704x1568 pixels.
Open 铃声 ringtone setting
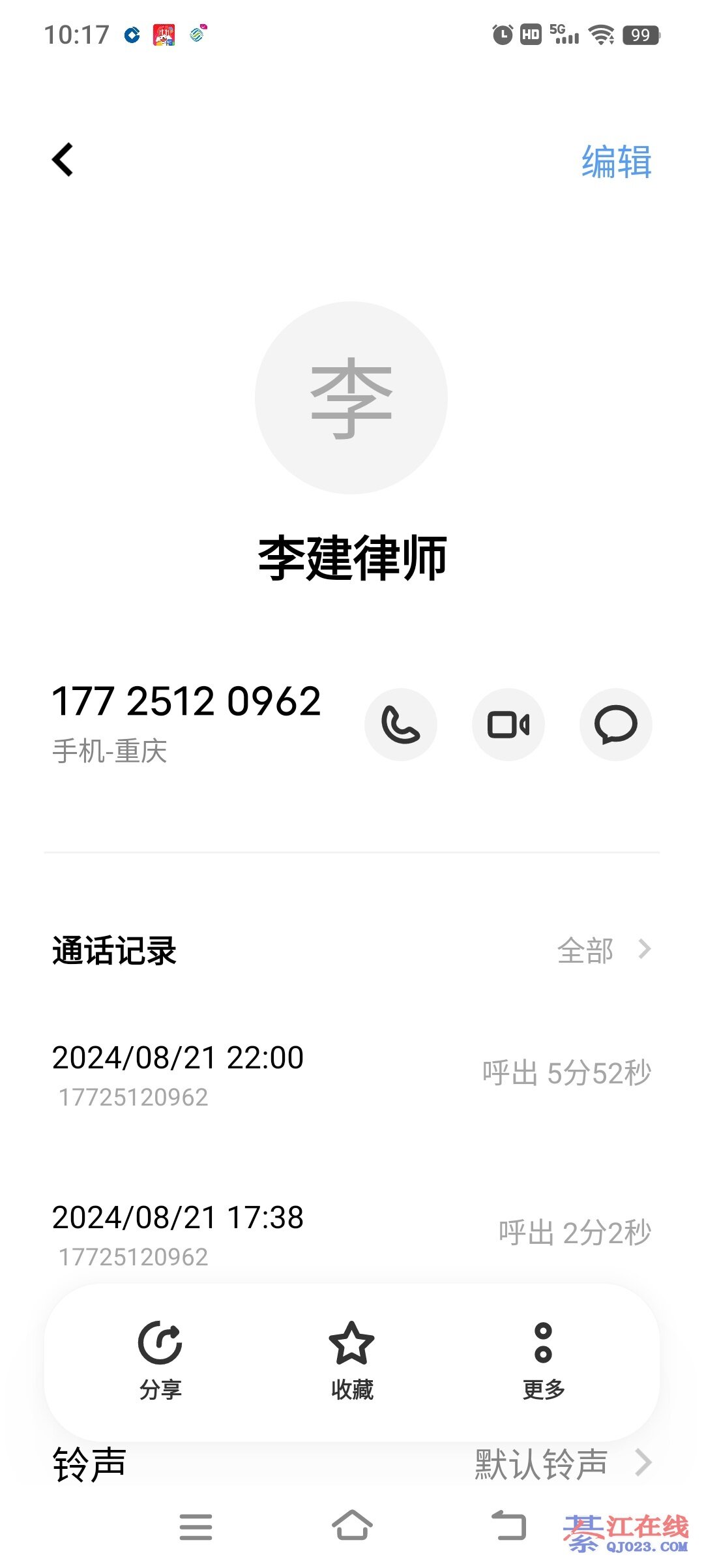[x=352, y=1465]
